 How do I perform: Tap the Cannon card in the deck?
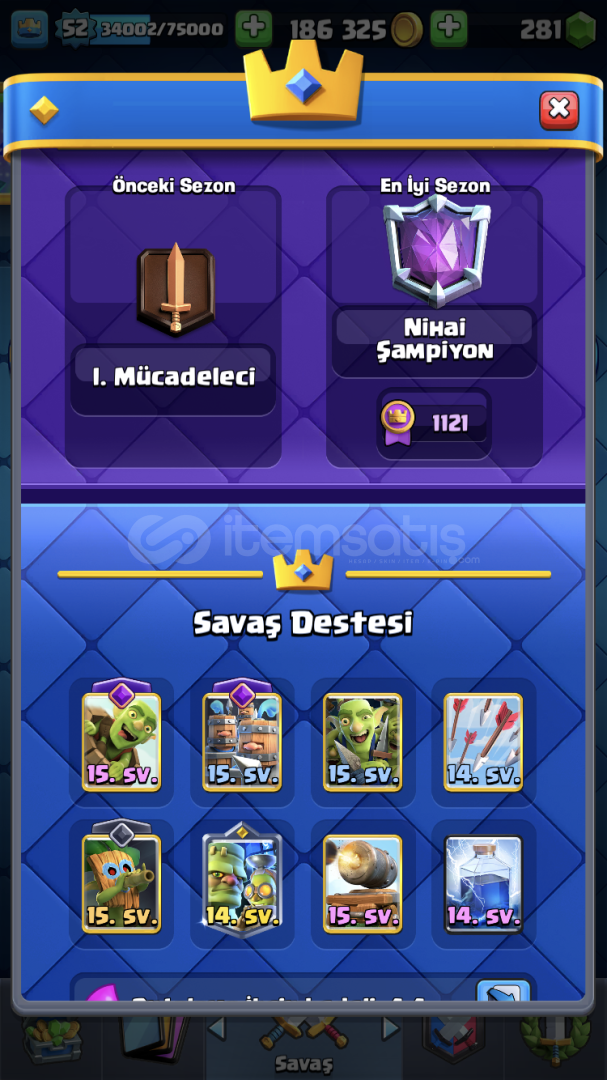pos(362,883)
